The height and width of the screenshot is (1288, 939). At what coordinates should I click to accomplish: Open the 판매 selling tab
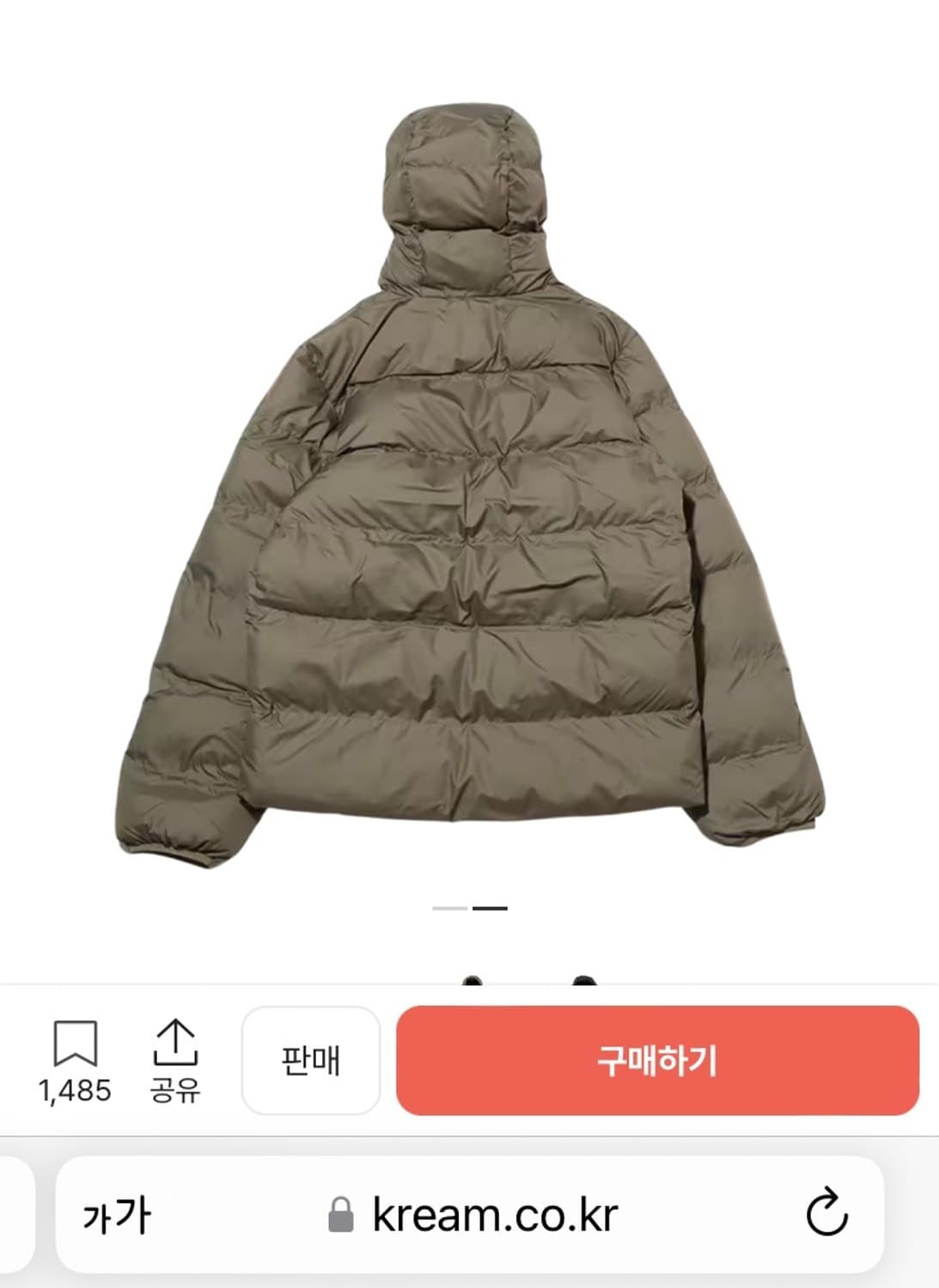pyautogui.click(x=309, y=1062)
